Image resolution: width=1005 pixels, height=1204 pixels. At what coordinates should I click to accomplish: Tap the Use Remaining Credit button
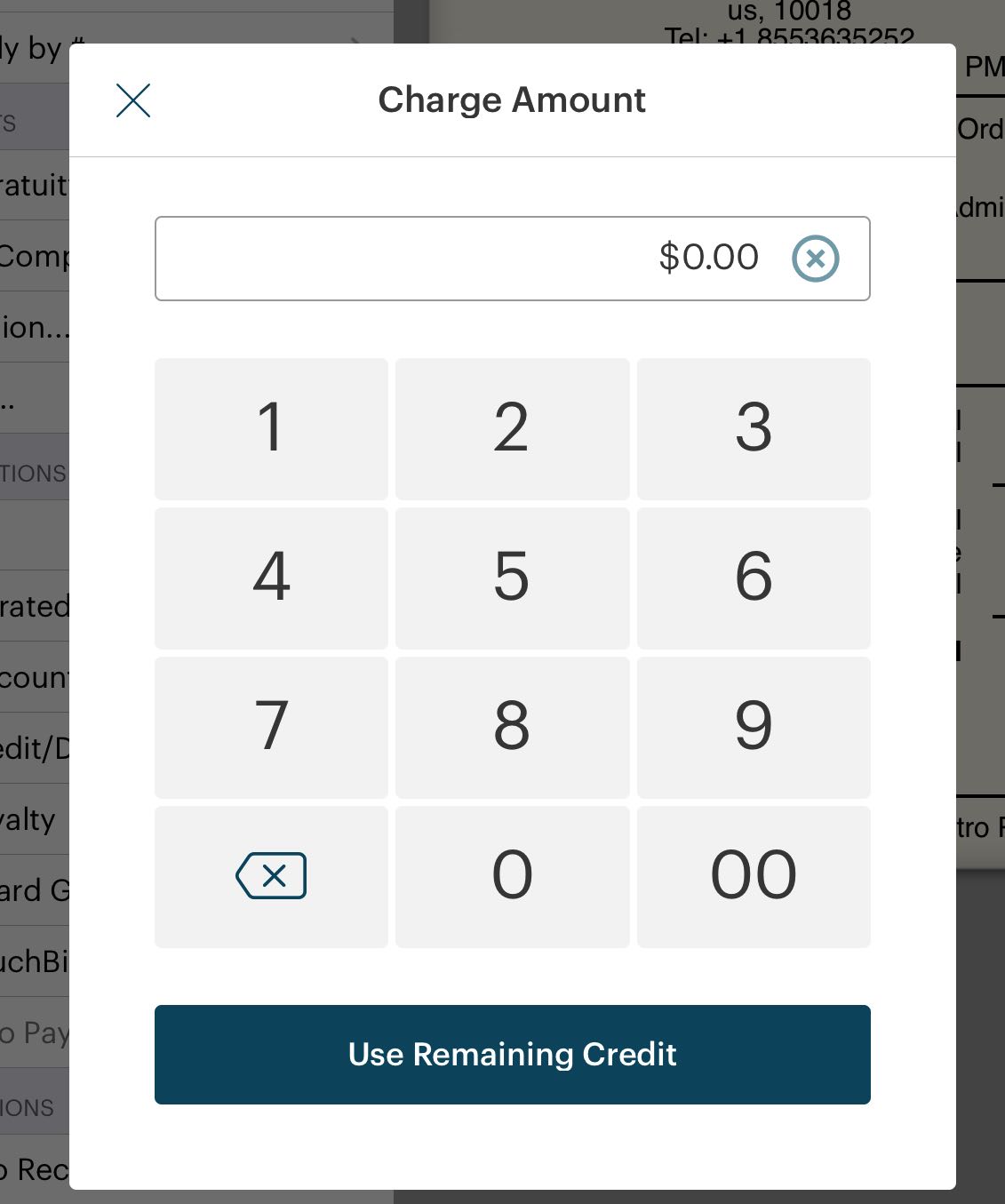pos(513,1055)
